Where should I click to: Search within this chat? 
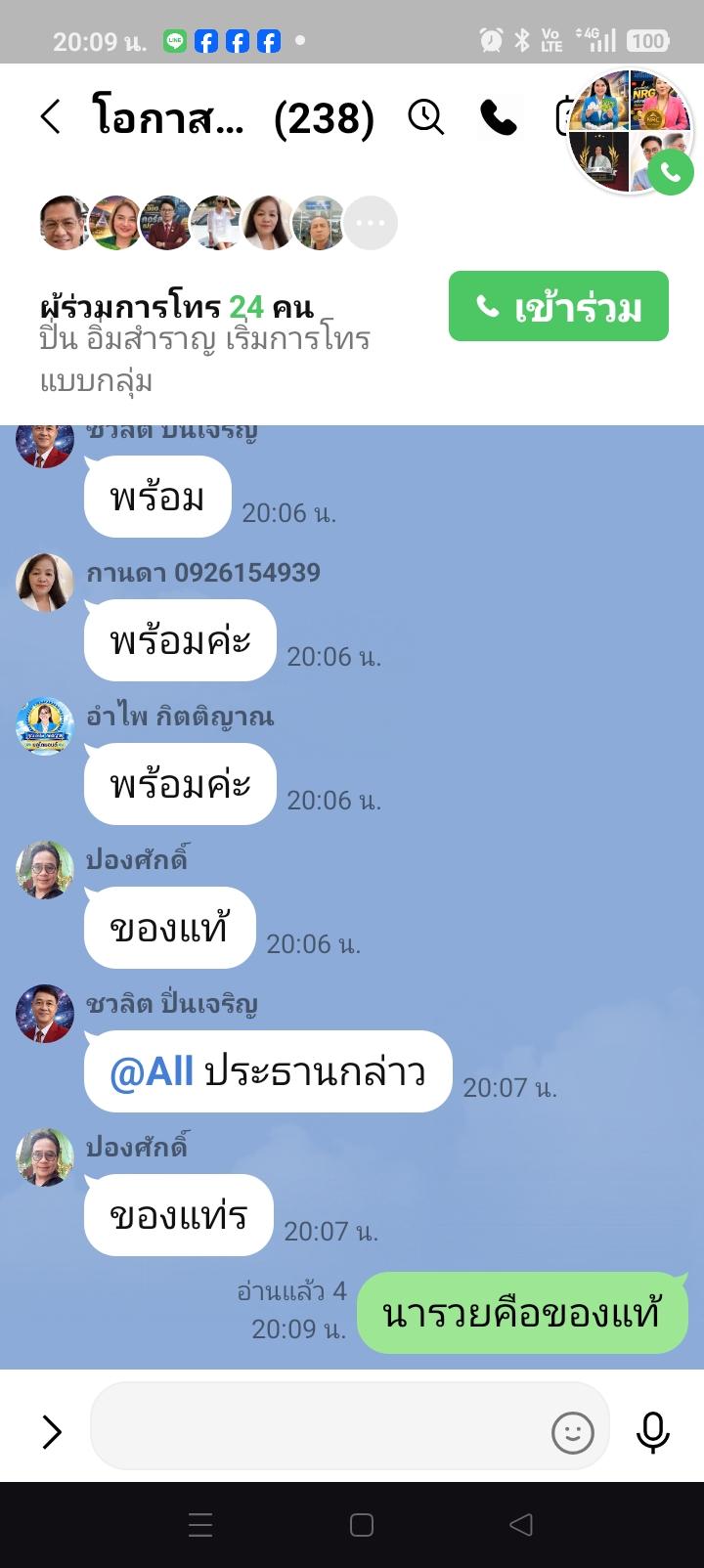426,117
